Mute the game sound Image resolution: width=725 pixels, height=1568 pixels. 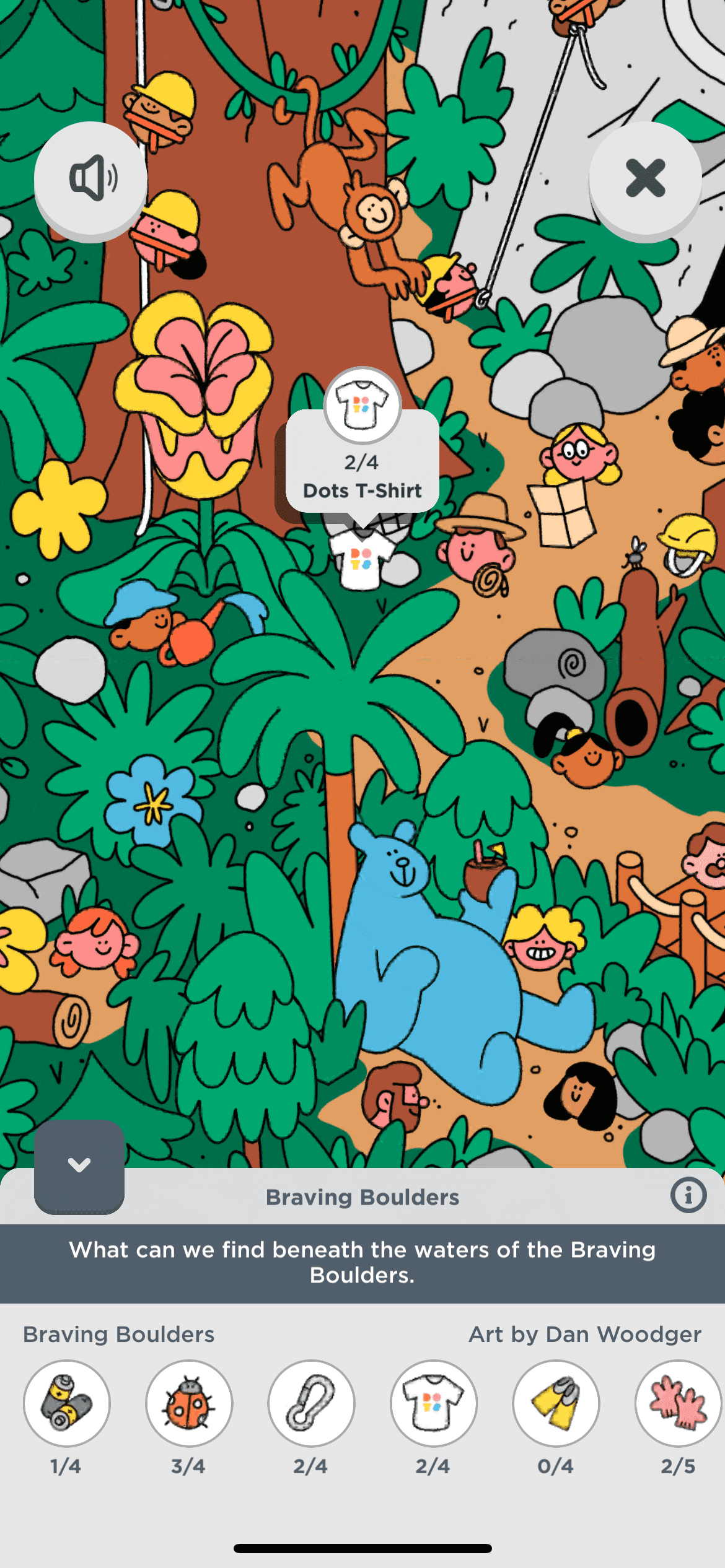[90, 178]
